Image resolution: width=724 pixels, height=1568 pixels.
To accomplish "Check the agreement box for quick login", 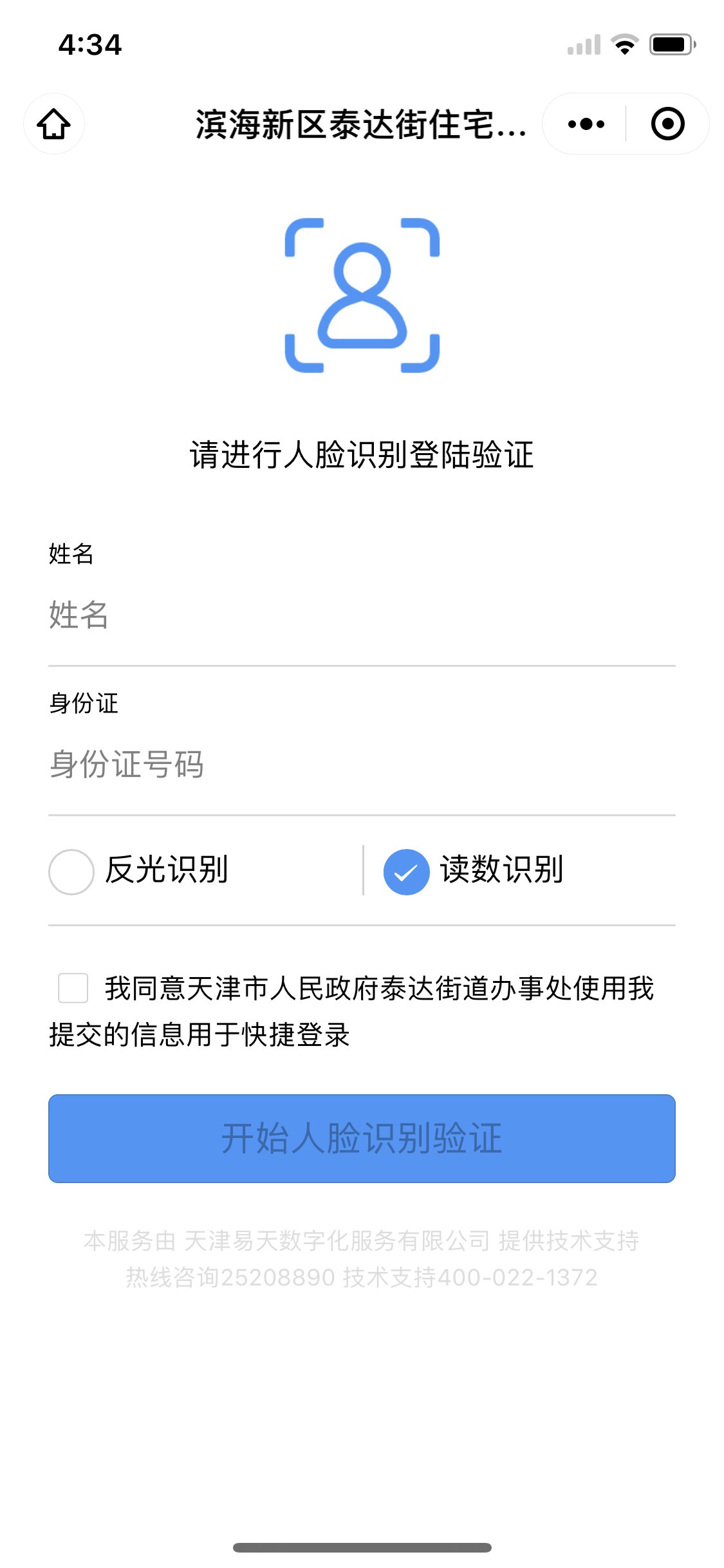I will pos(73,988).
